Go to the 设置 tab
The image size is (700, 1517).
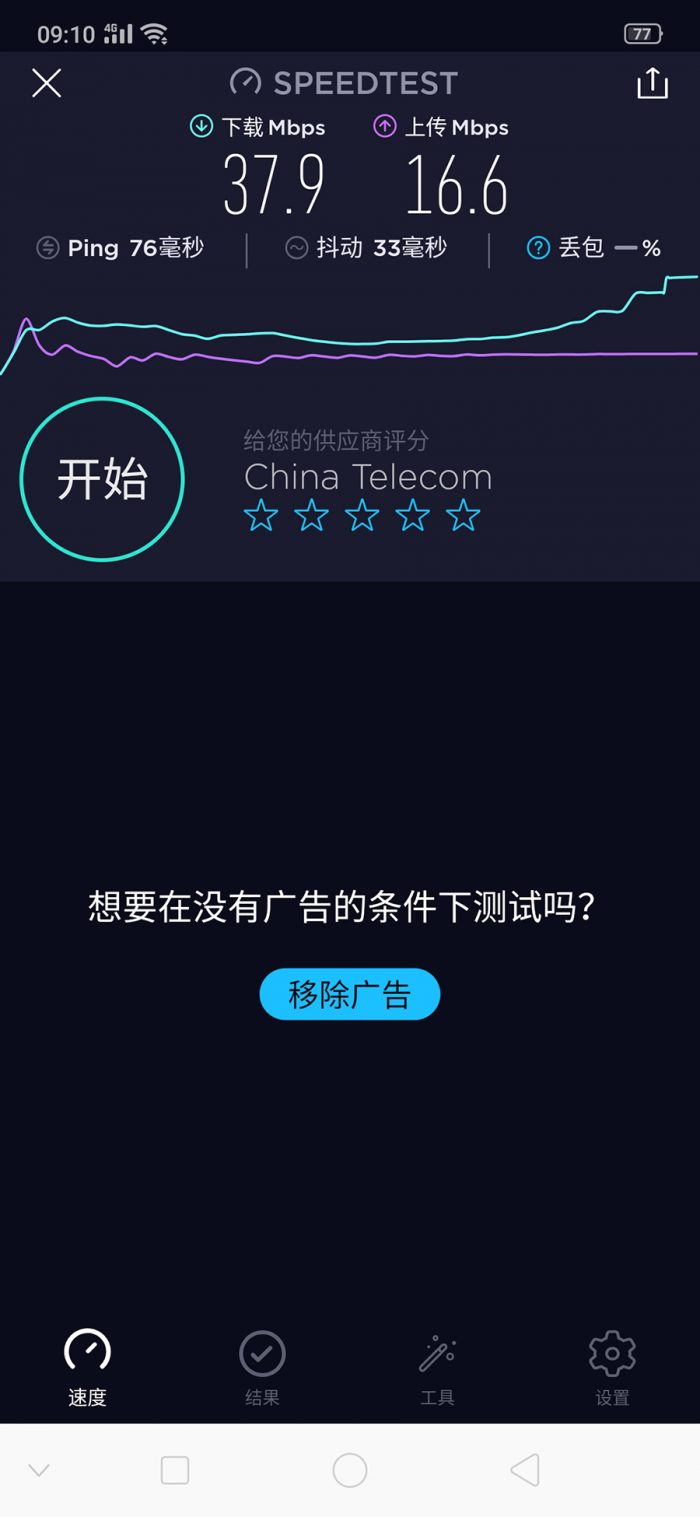pos(612,1368)
